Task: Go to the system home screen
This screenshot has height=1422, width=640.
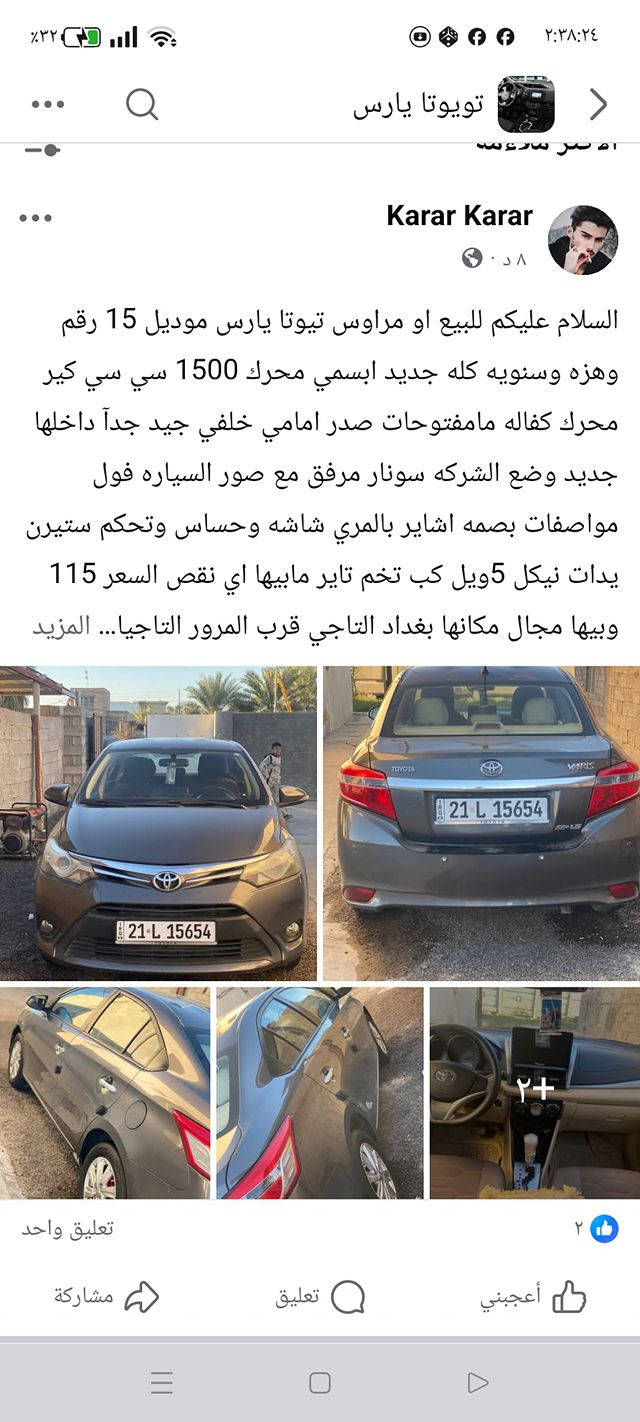Action: pyautogui.click(x=320, y=1383)
